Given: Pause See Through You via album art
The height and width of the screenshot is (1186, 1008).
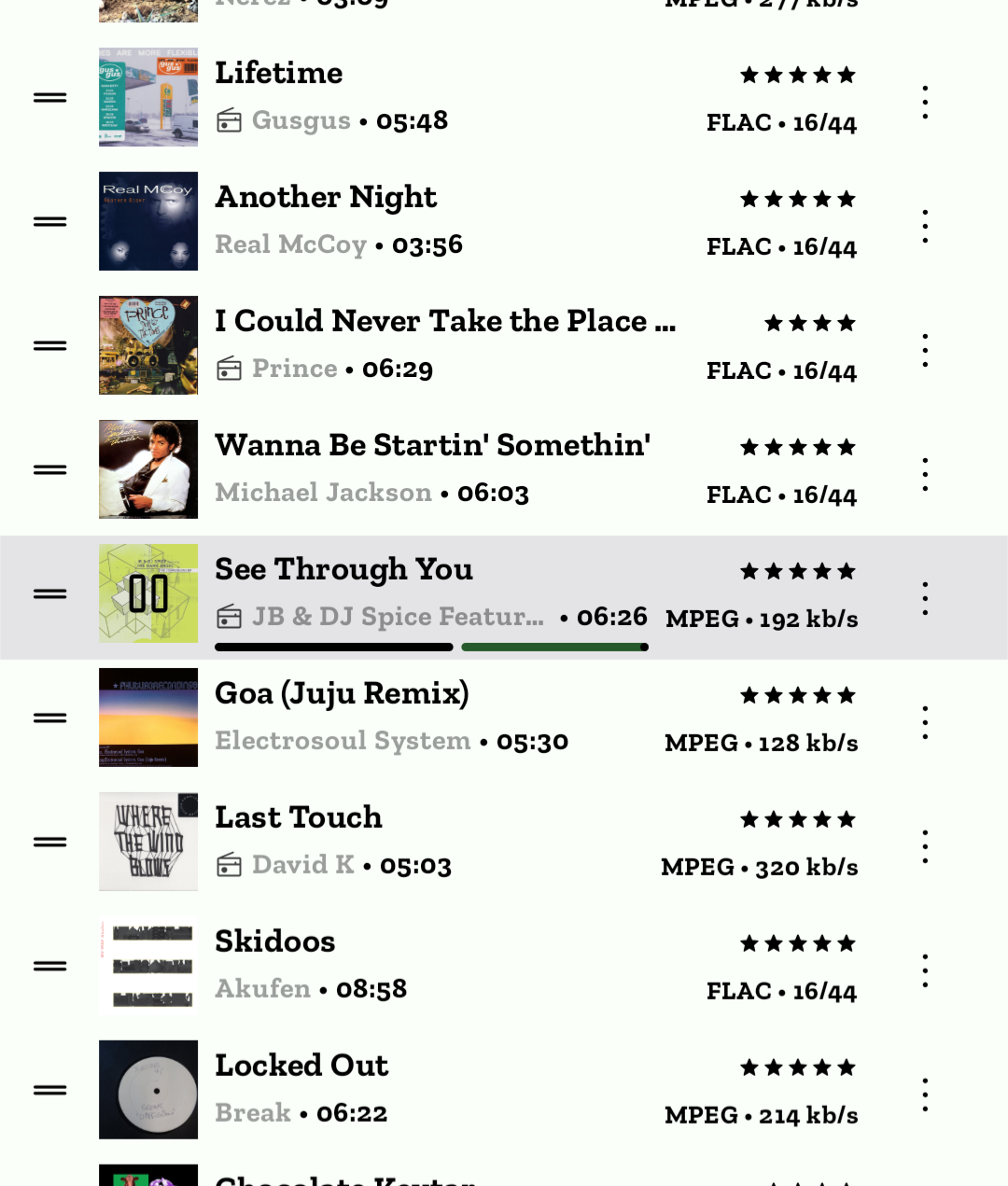Looking at the screenshot, I should click(148, 593).
